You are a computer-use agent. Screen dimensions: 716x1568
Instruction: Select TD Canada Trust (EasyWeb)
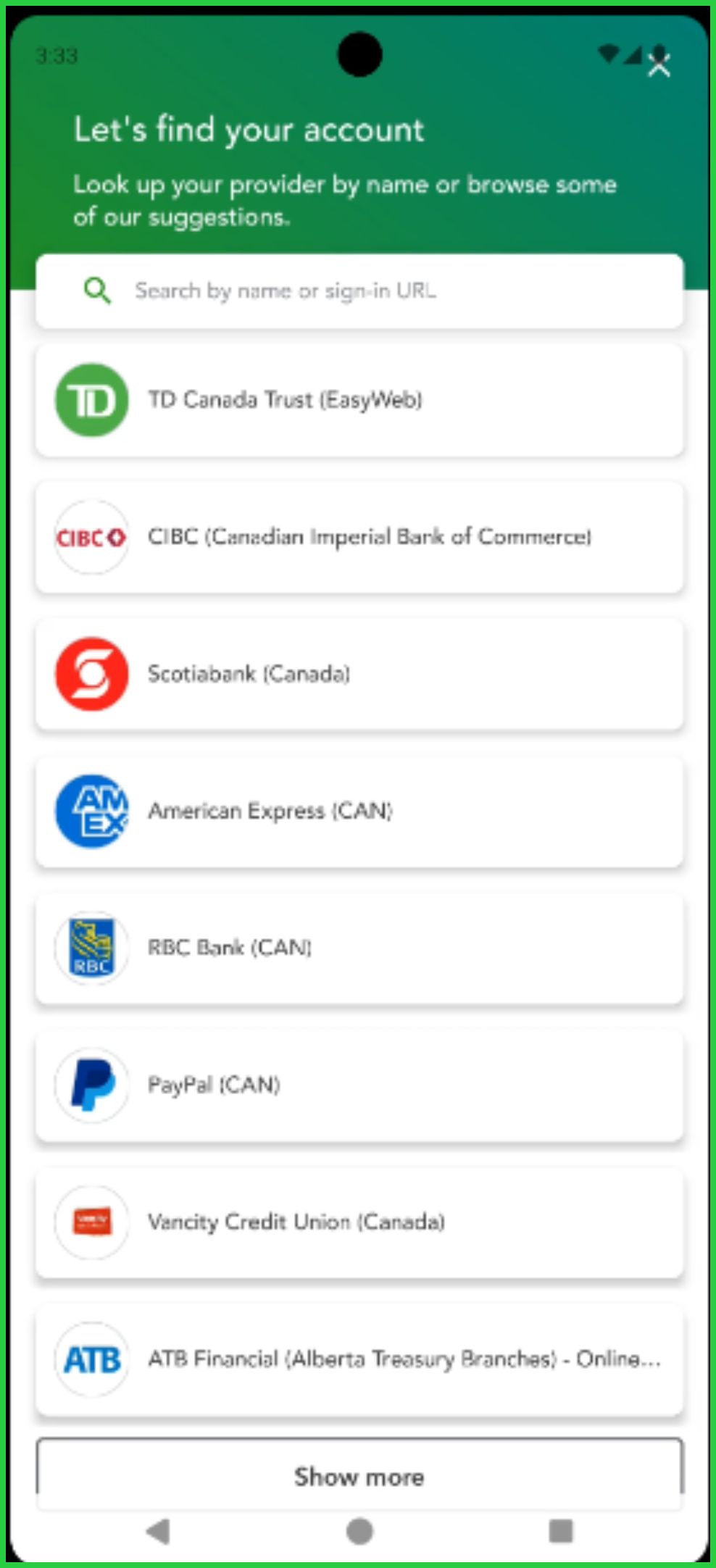[x=359, y=400]
